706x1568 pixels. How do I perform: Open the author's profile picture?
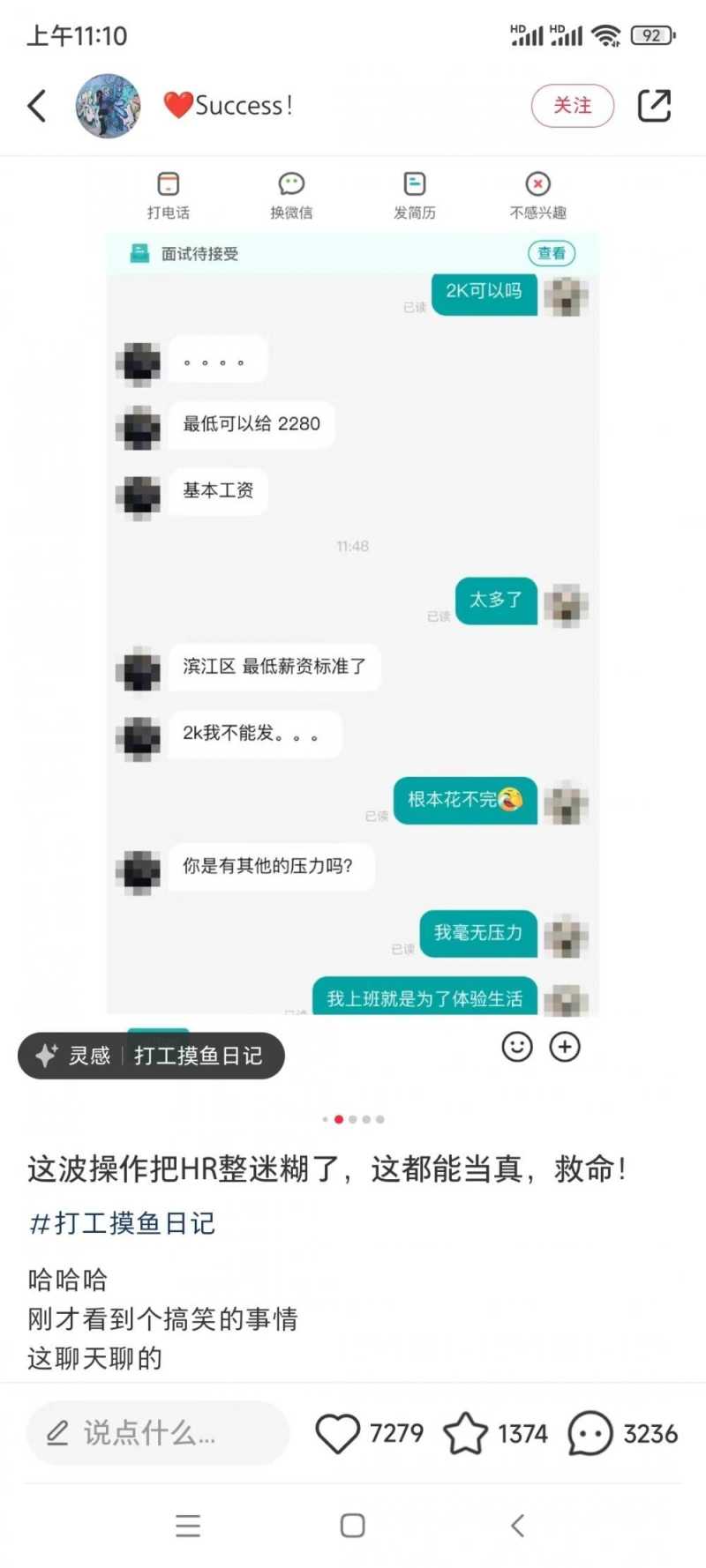click(109, 106)
